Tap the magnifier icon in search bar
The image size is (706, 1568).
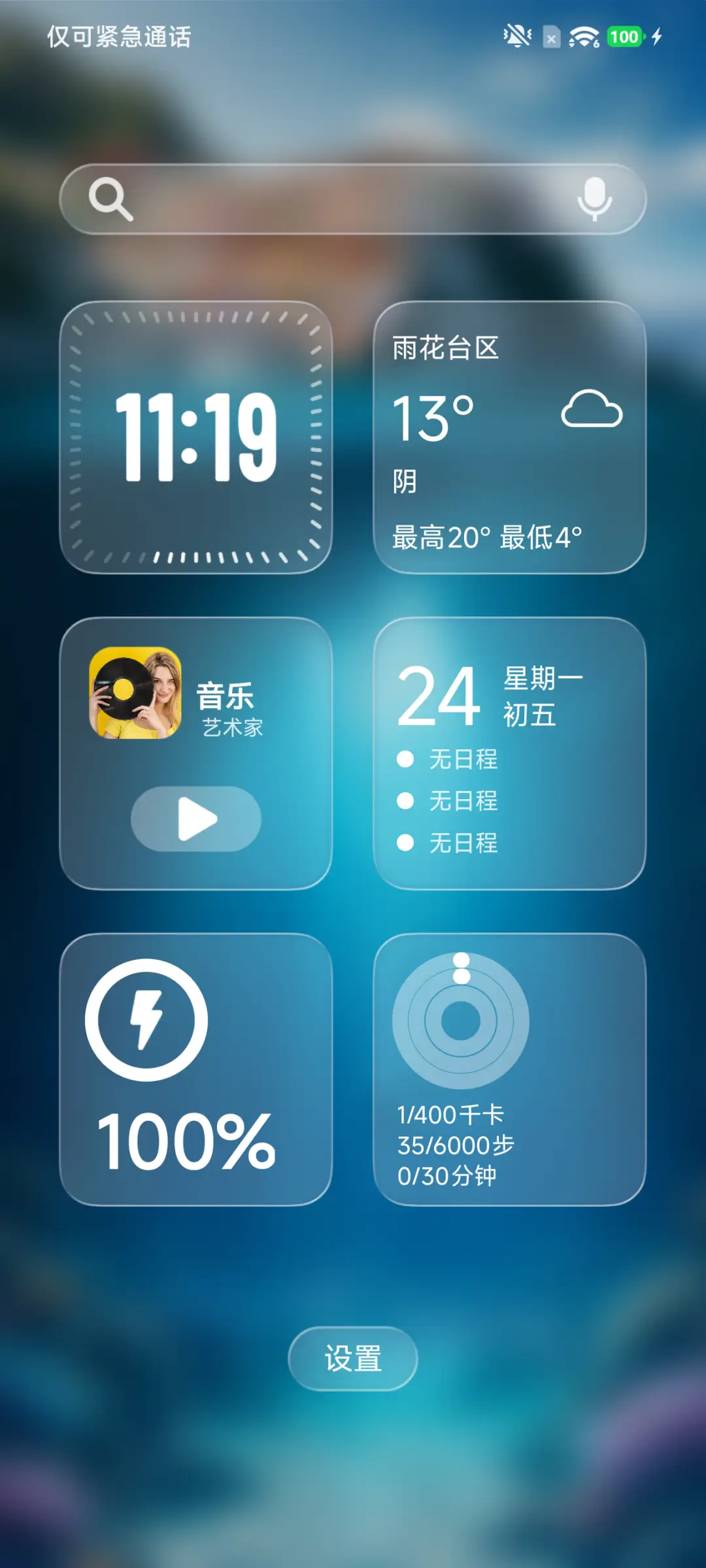click(110, 198)
